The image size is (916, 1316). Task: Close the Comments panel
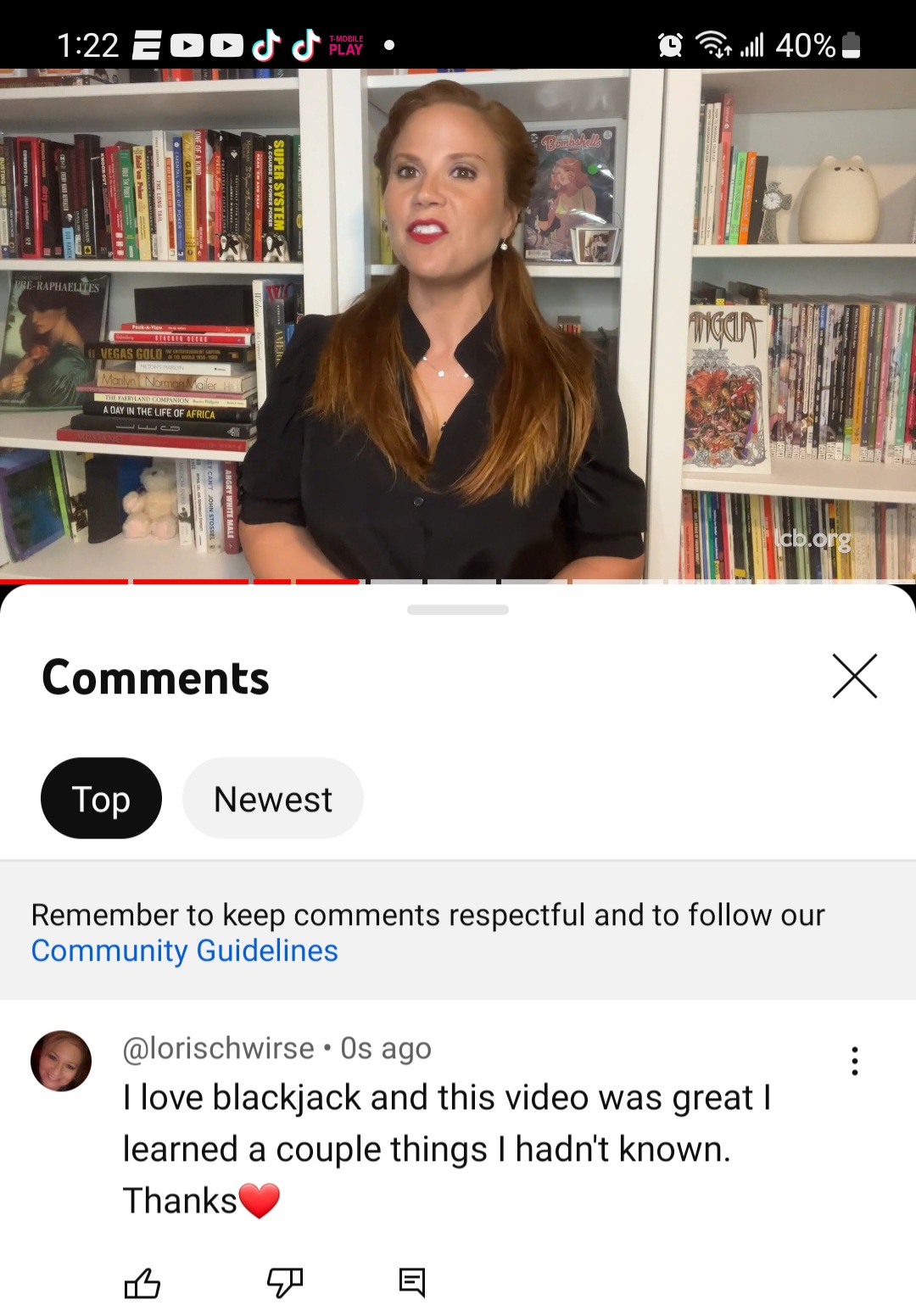pos(854,677)
